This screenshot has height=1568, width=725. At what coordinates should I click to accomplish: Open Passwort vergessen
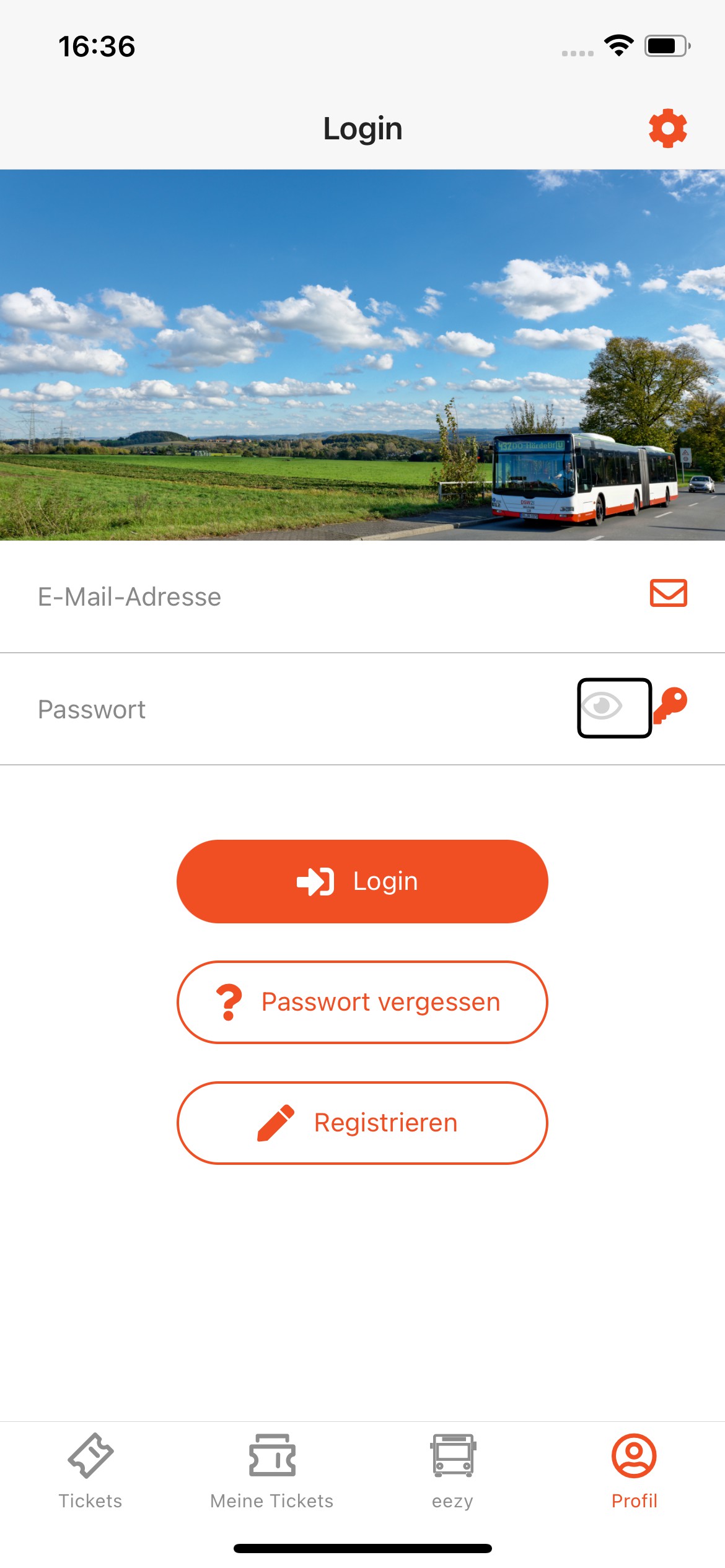tap(362, 1002)
